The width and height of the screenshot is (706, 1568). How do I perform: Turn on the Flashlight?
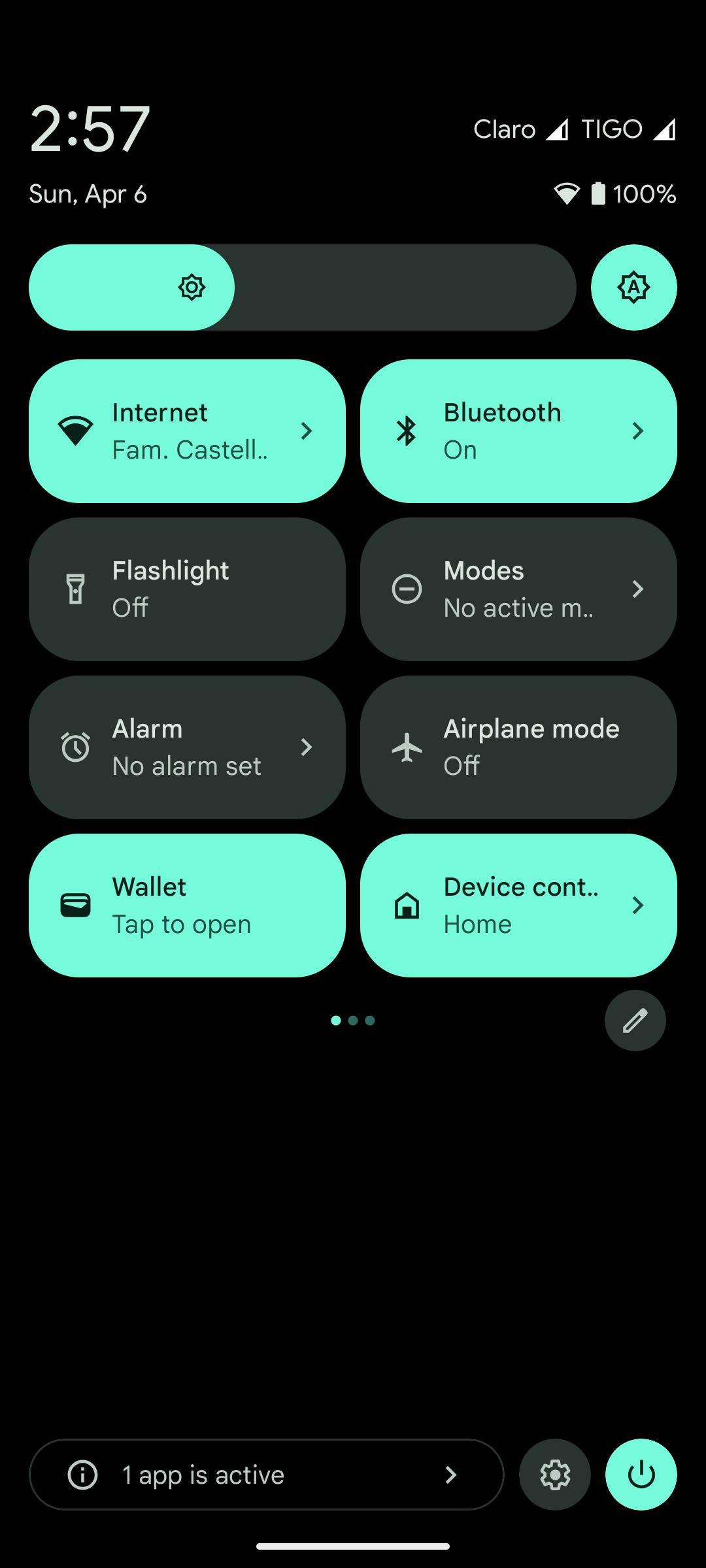click(x=187, y=589)
